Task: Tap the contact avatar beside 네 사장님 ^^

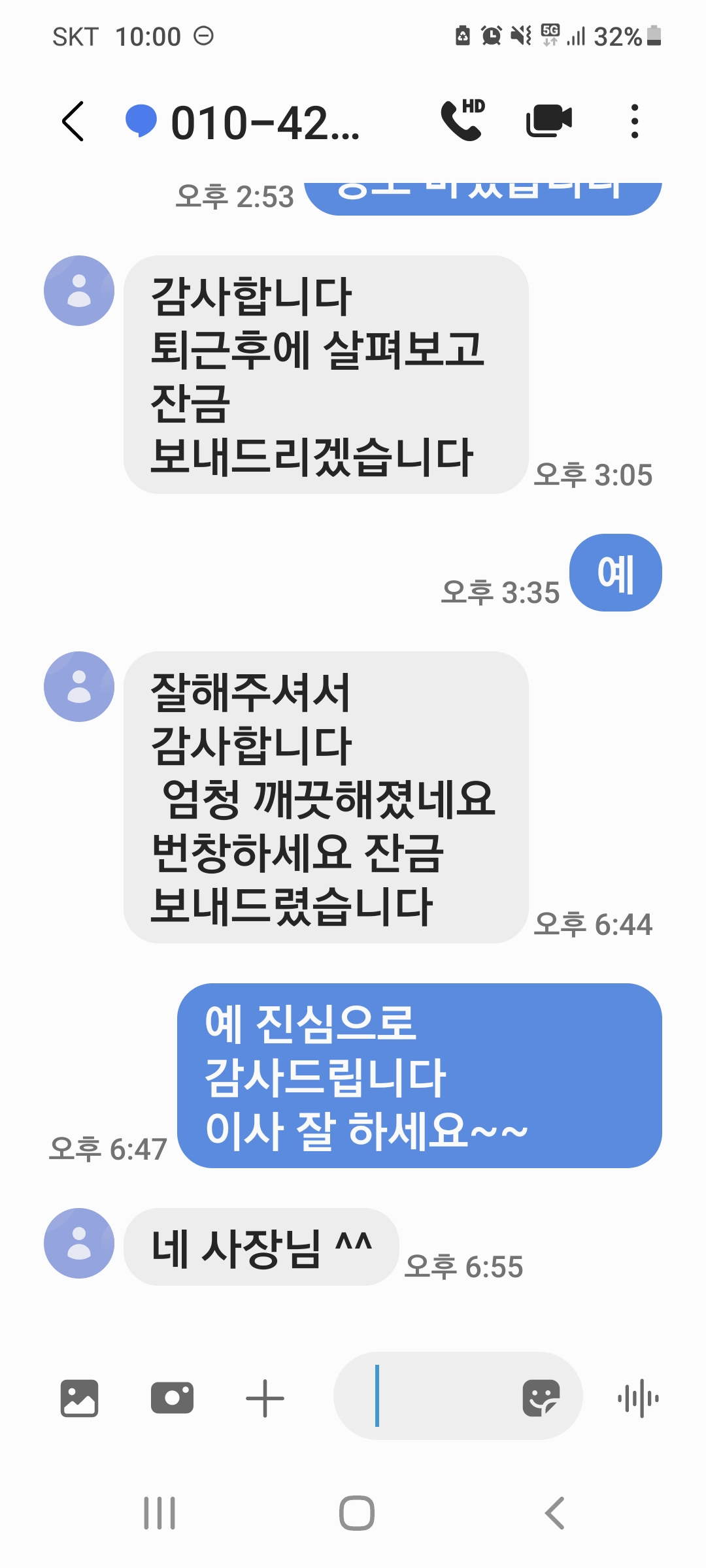Action: pyautogui.click(x=79, y=1243)
